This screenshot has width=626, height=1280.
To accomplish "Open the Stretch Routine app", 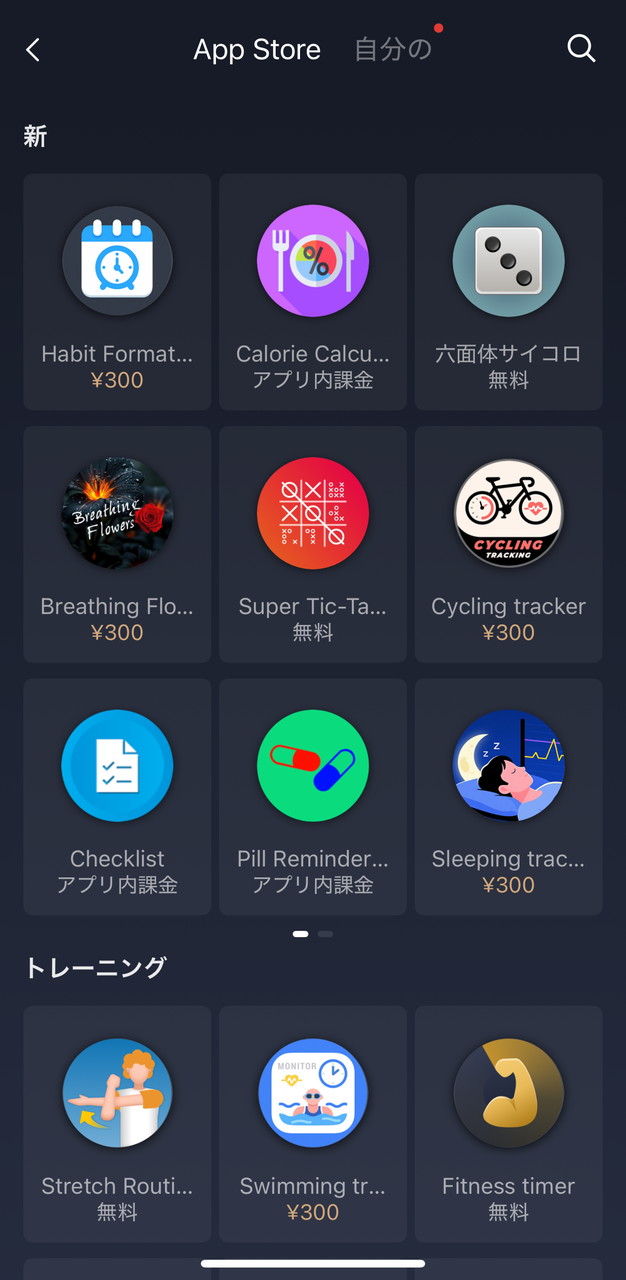I will (117, 1123).
